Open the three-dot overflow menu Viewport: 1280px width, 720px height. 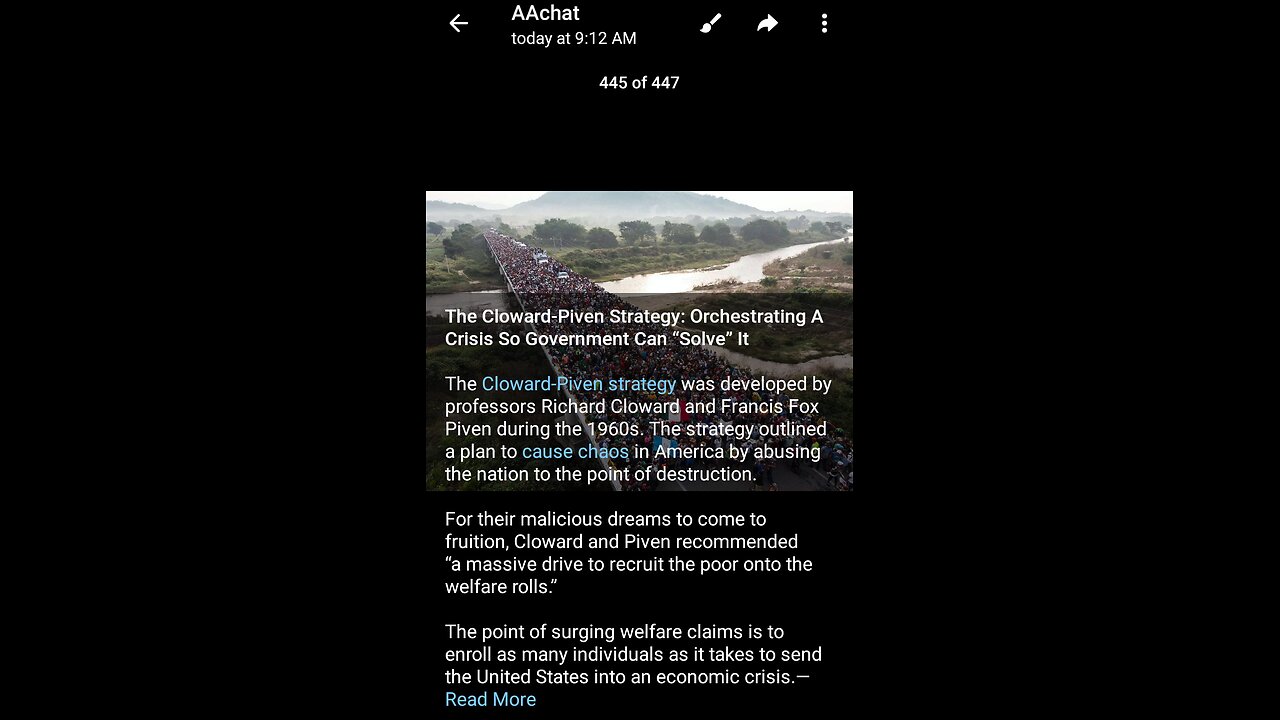click(x=824, y=24)
